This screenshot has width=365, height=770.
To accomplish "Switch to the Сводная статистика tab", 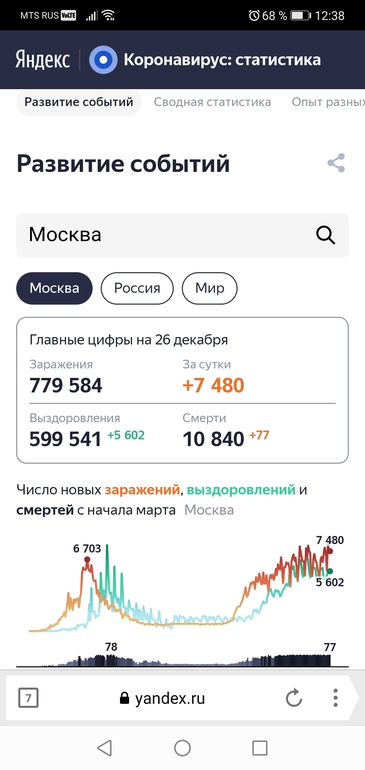I will pyautogui.click(x=212, y=102).
